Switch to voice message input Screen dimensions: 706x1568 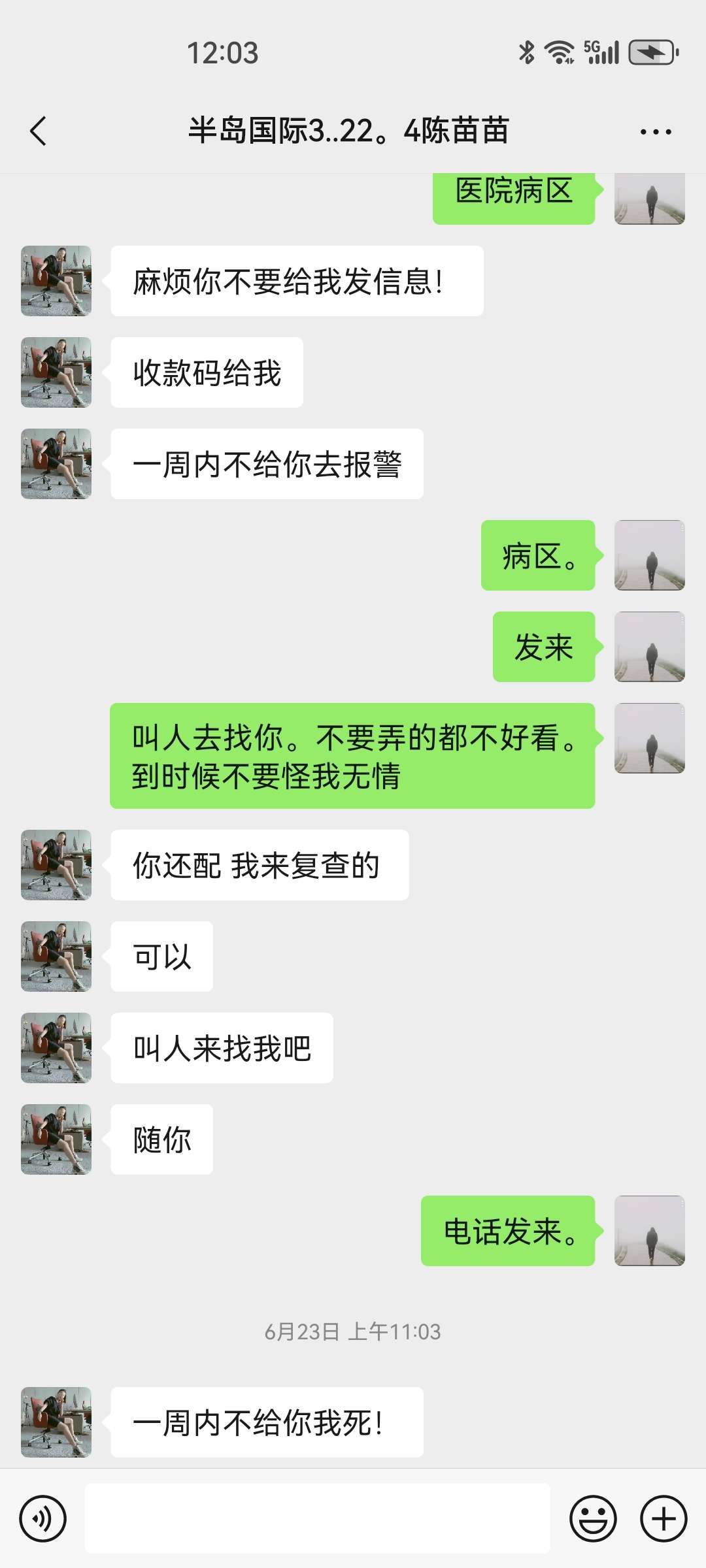43,1518
